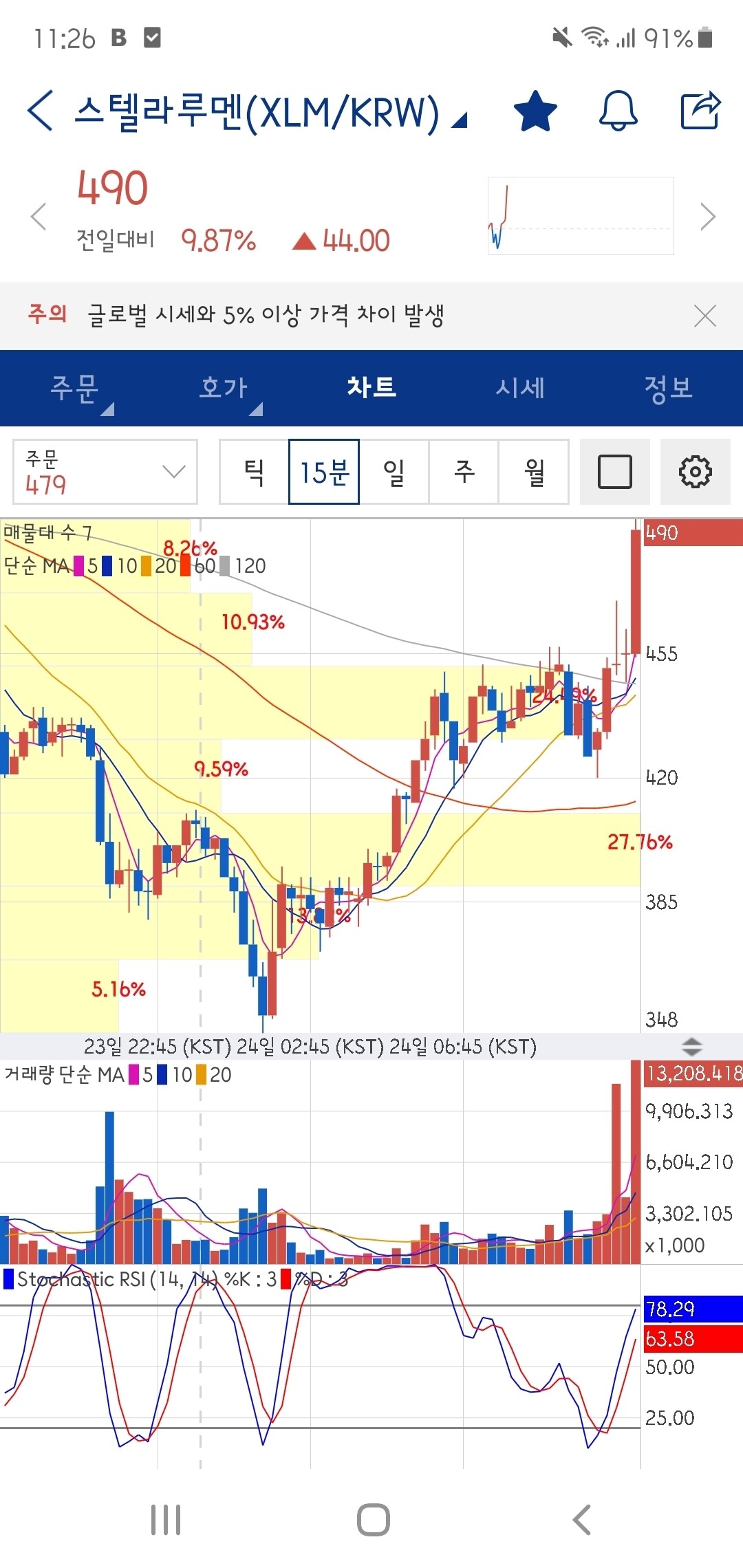Switch to the 정보 tab
Screen dimensions: 743x1568
tap(668, 388)
